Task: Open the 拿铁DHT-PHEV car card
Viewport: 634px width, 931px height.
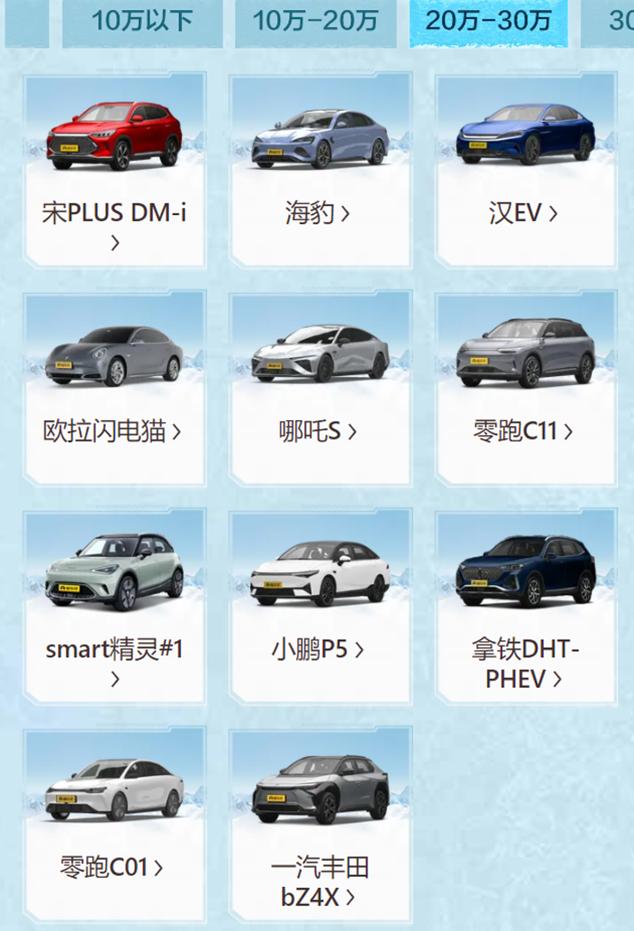Action: pyautogui.click(x=525, y=607)
